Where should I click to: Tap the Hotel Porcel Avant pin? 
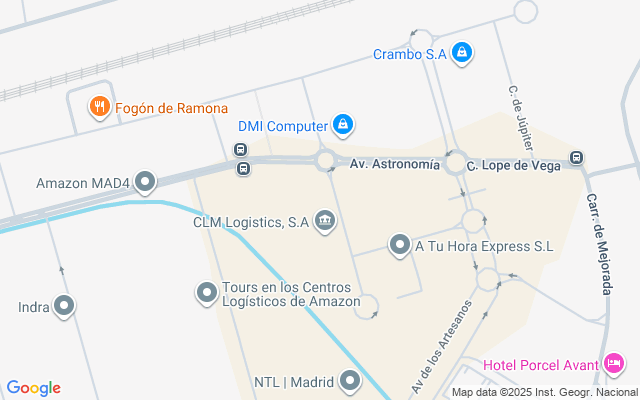point(615,362)
